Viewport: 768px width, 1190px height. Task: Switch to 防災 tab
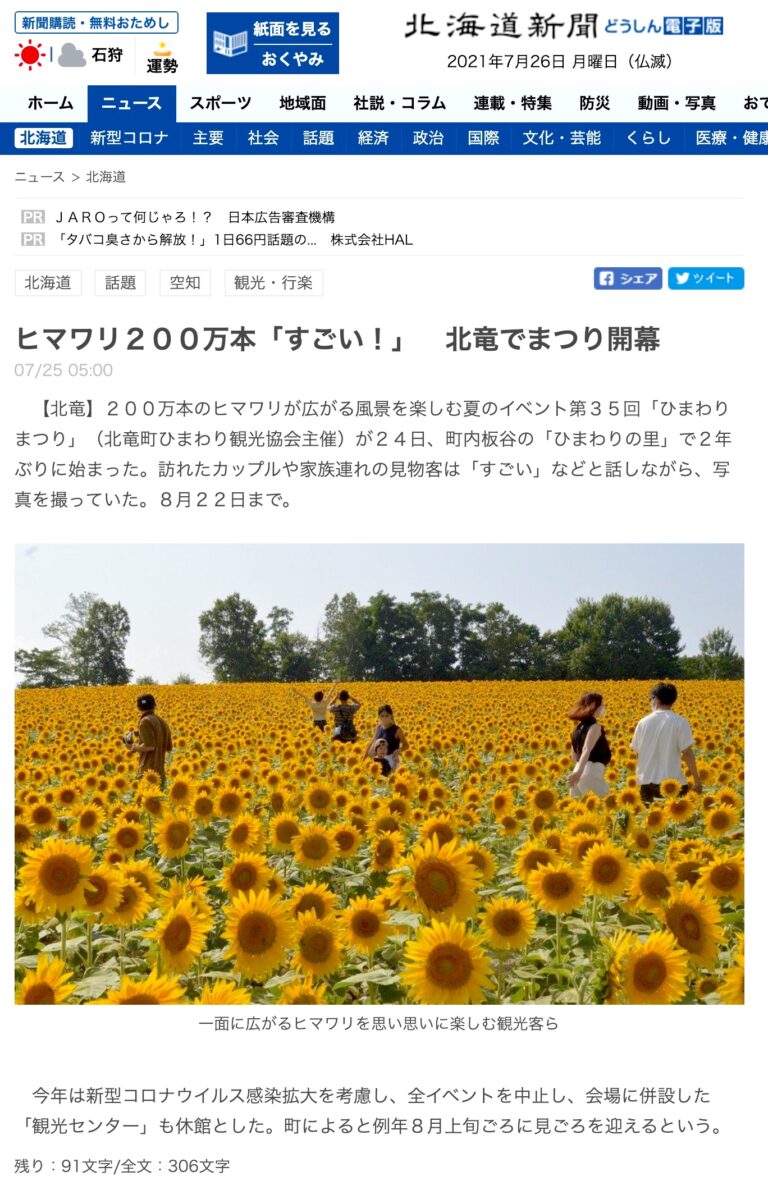pos(594,103)
